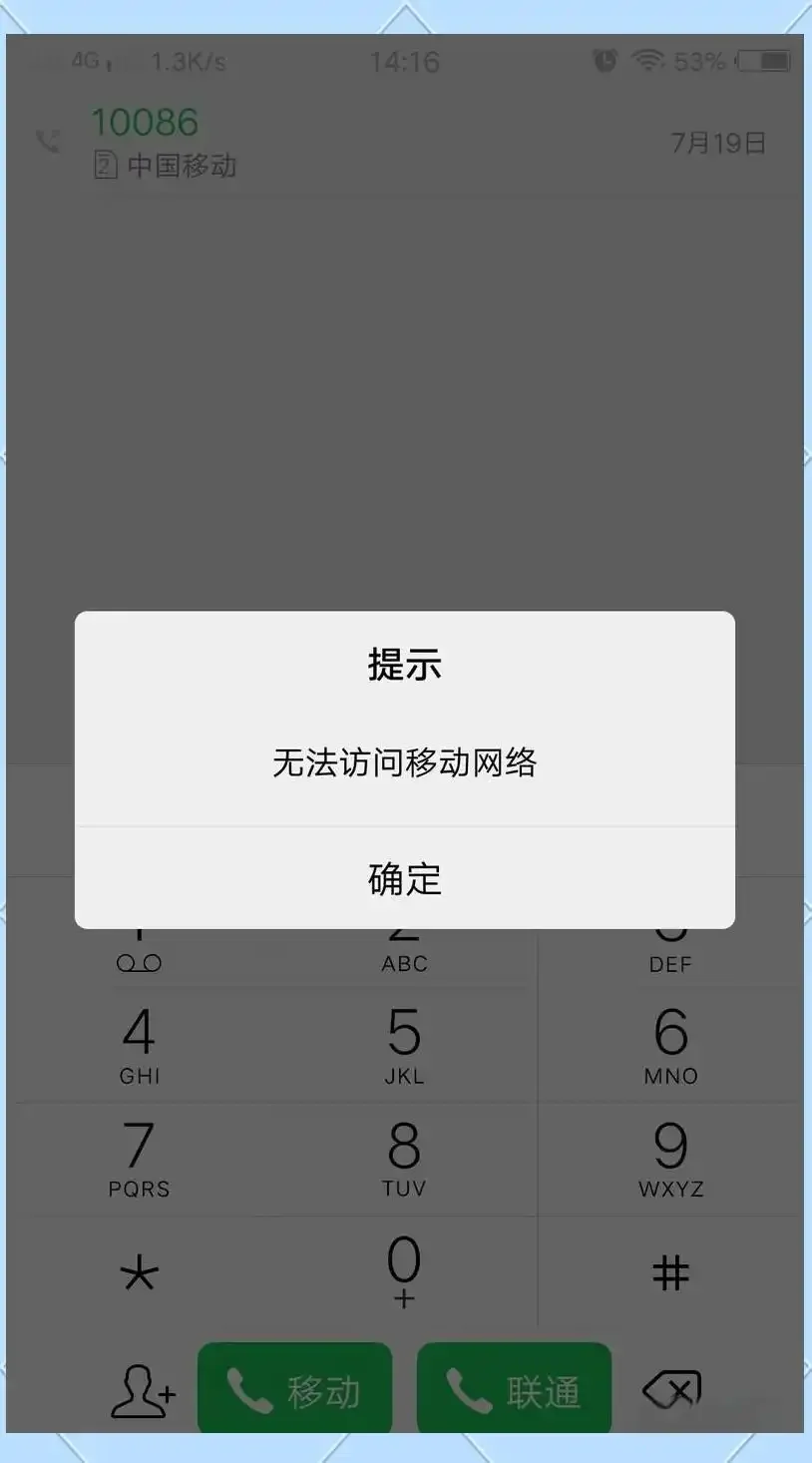Tap the voicemail icon under number 1
The image size is (812, 1463).
[139, 963]
